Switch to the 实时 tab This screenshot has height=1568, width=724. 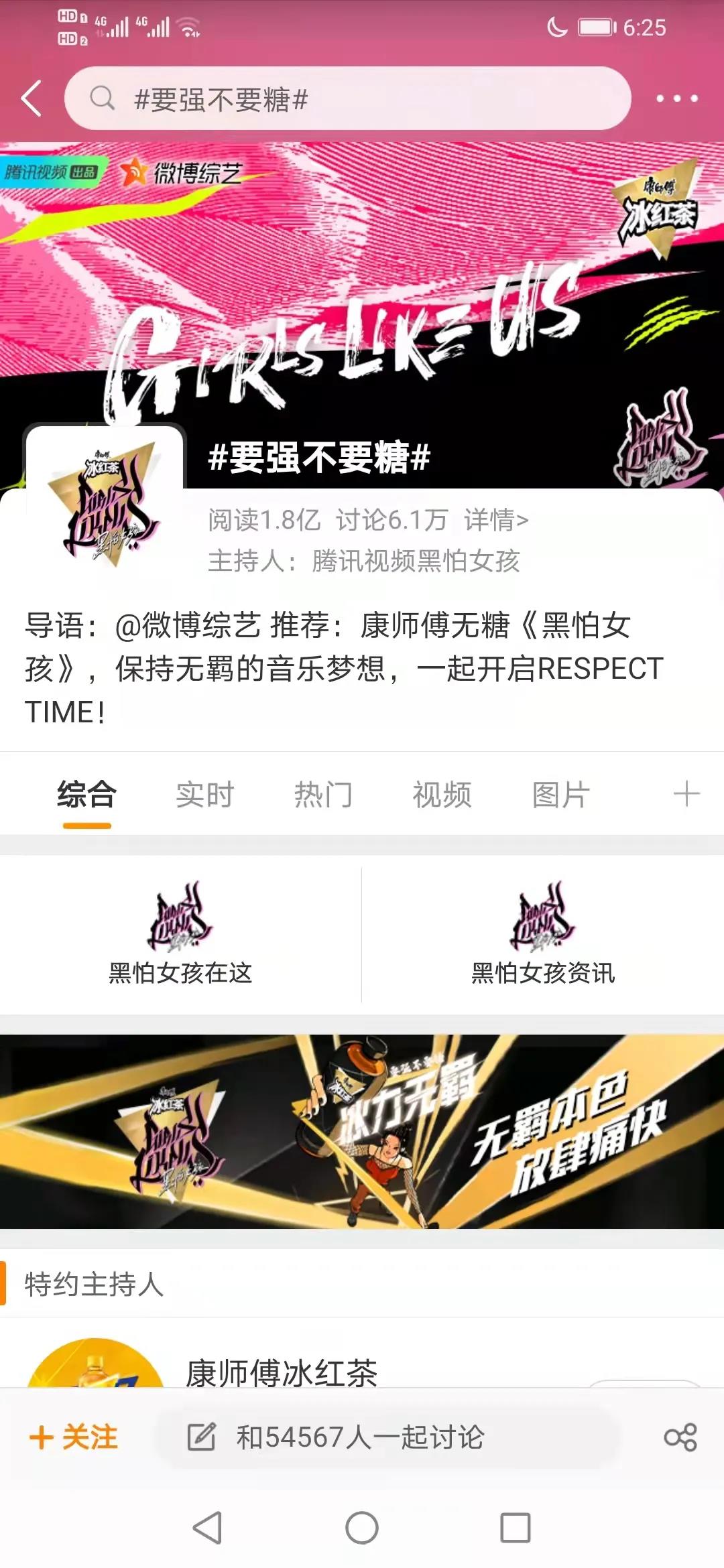click(204, 795)
